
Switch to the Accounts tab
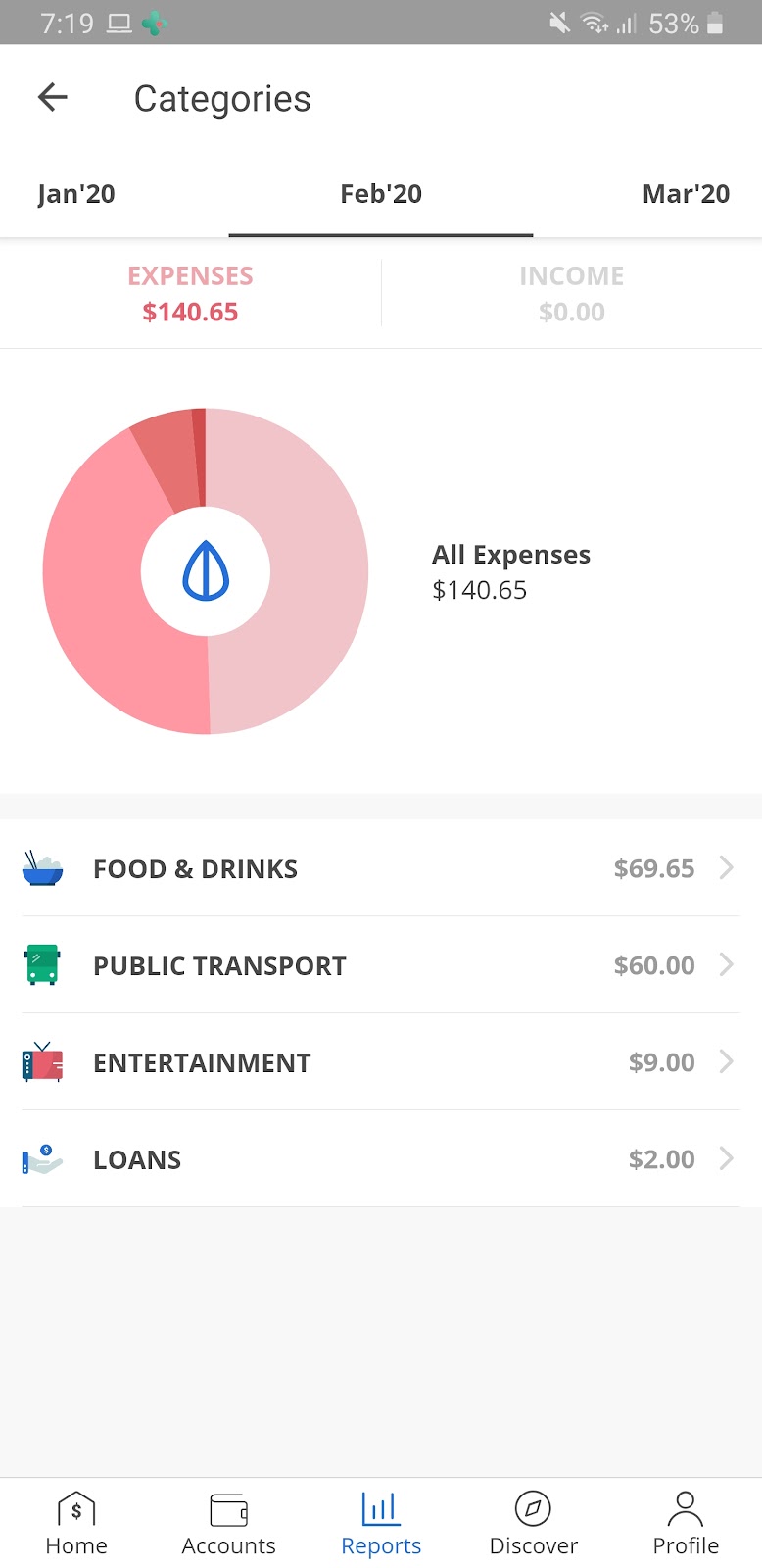228,1523
